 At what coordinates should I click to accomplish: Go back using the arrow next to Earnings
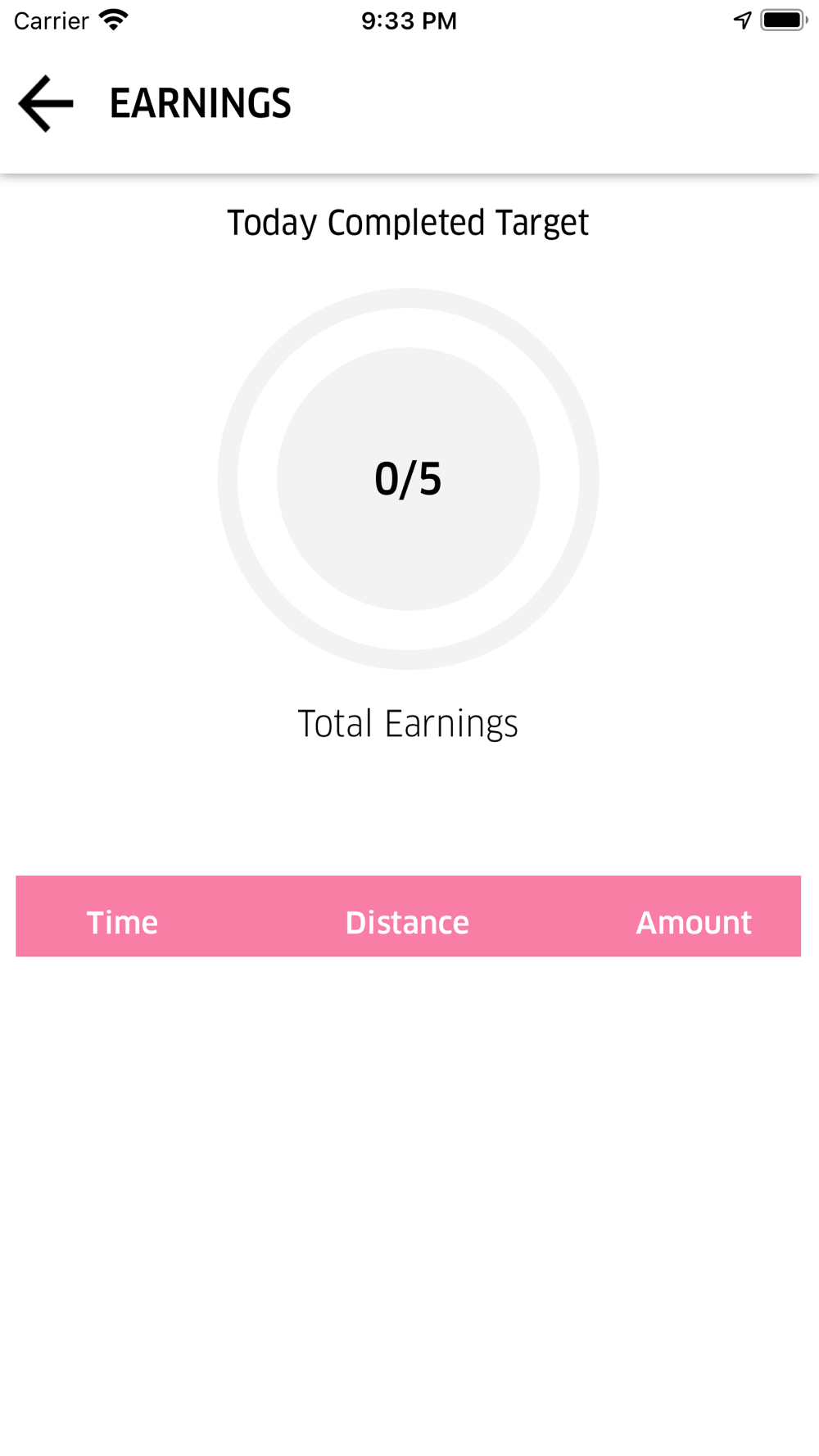[46, 104]
